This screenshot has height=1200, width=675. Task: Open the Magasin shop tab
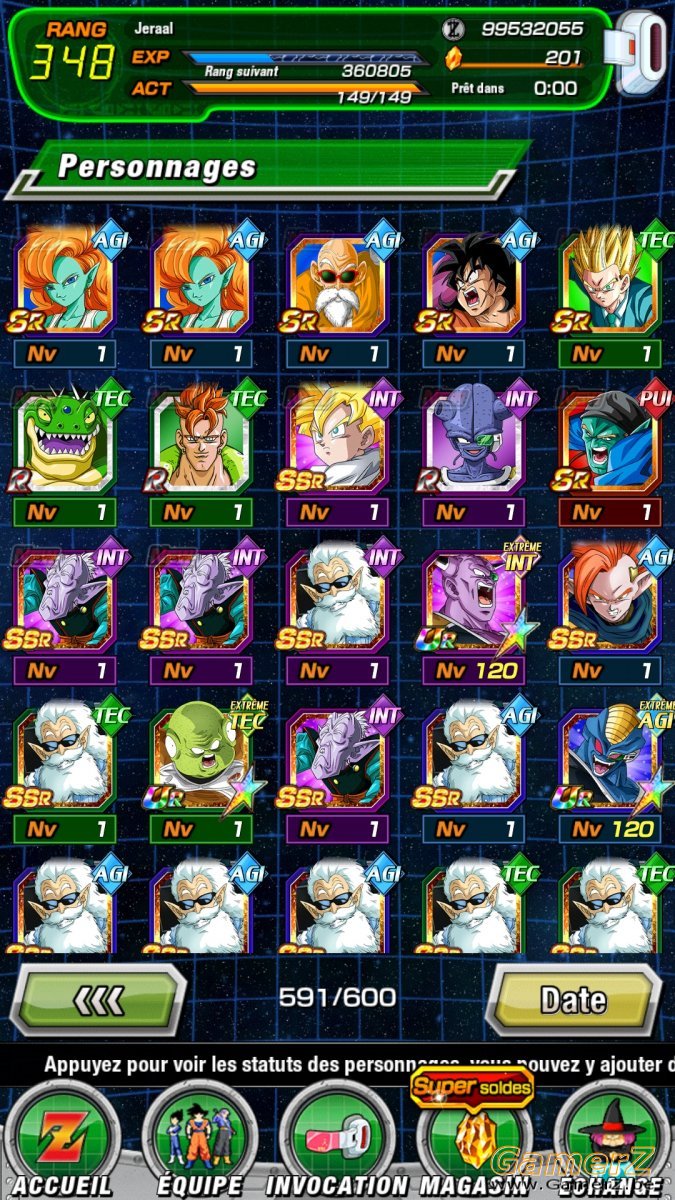(474, 1142)
